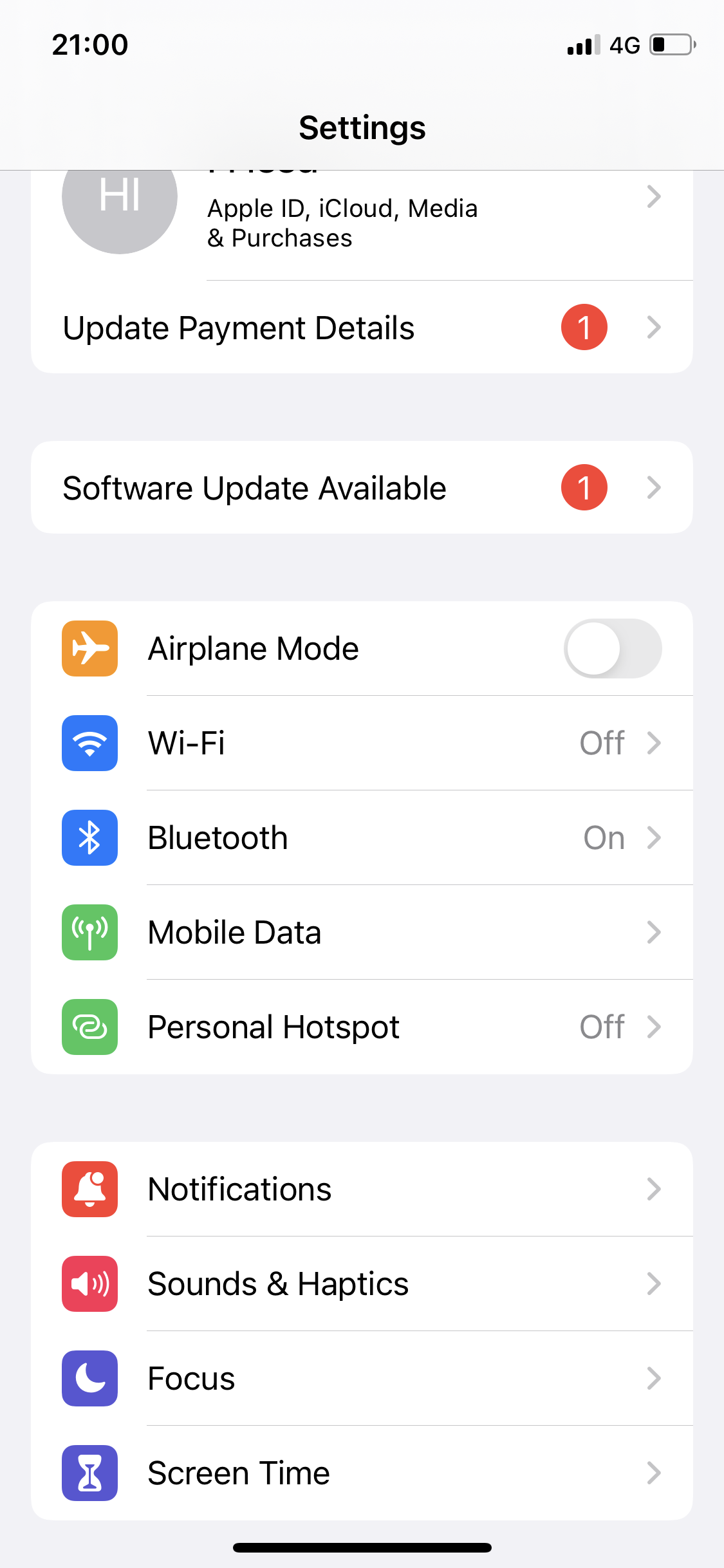
Task: Open Notifications settings
Action: [x=360, y=1189]
